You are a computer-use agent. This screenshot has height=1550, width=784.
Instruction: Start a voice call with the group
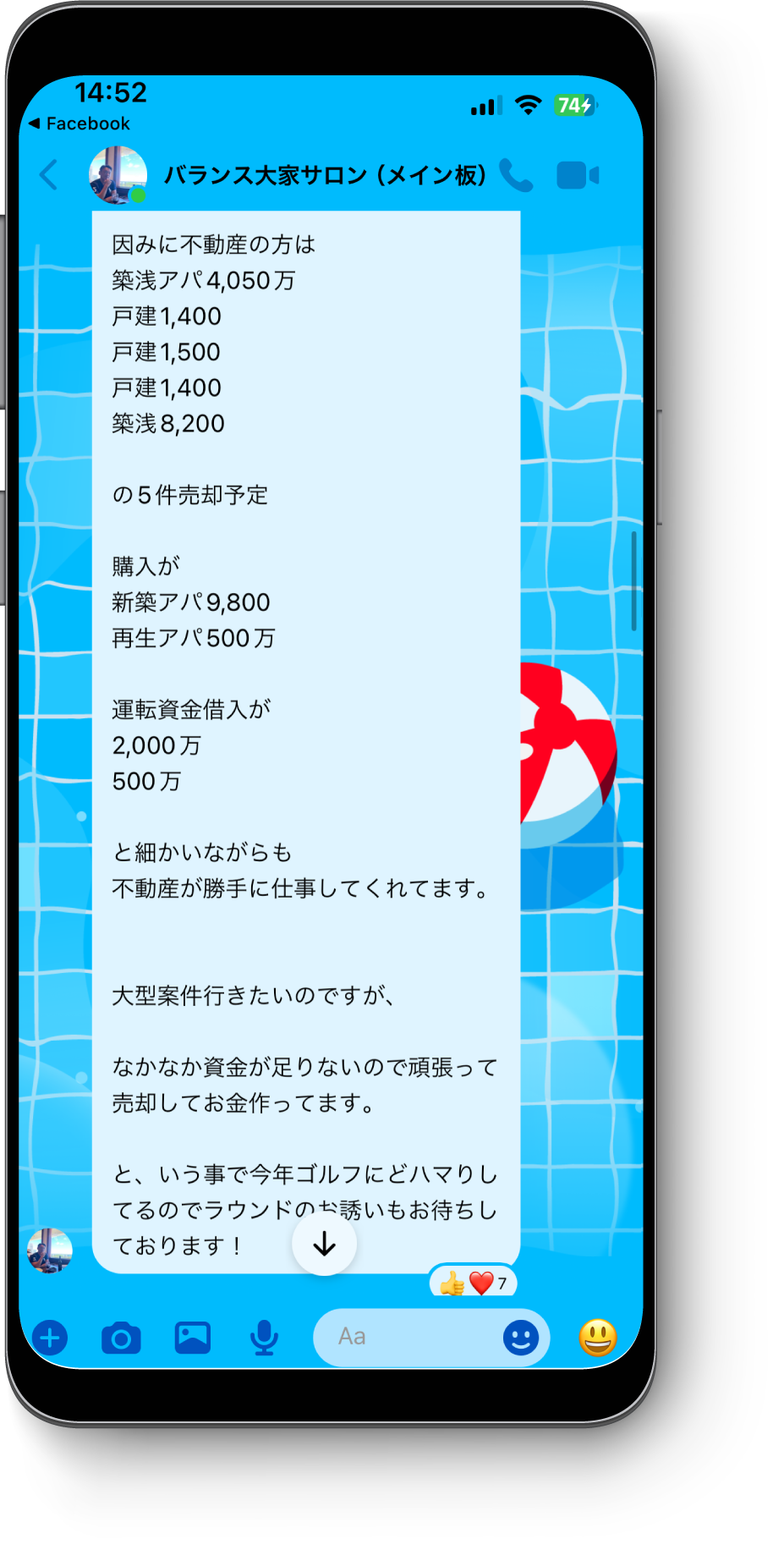coord(516,175)
